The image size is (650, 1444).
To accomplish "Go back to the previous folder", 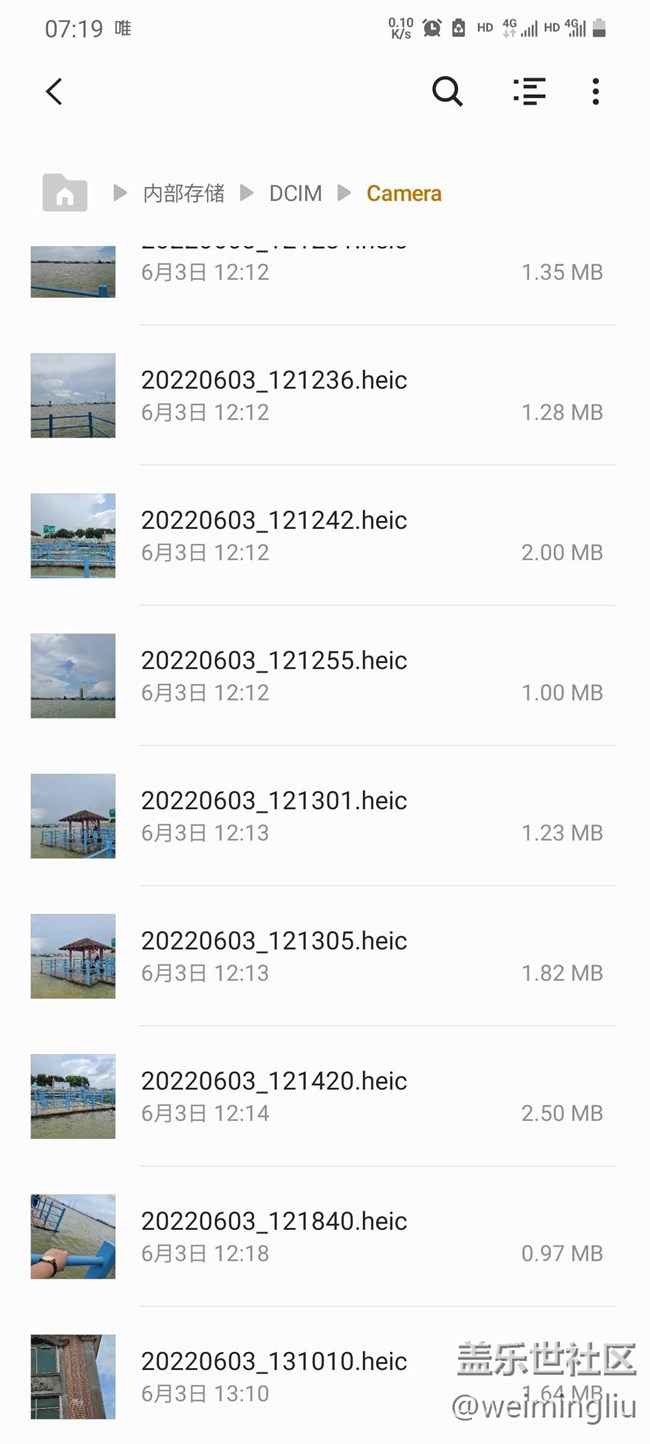I will (54, 92).
